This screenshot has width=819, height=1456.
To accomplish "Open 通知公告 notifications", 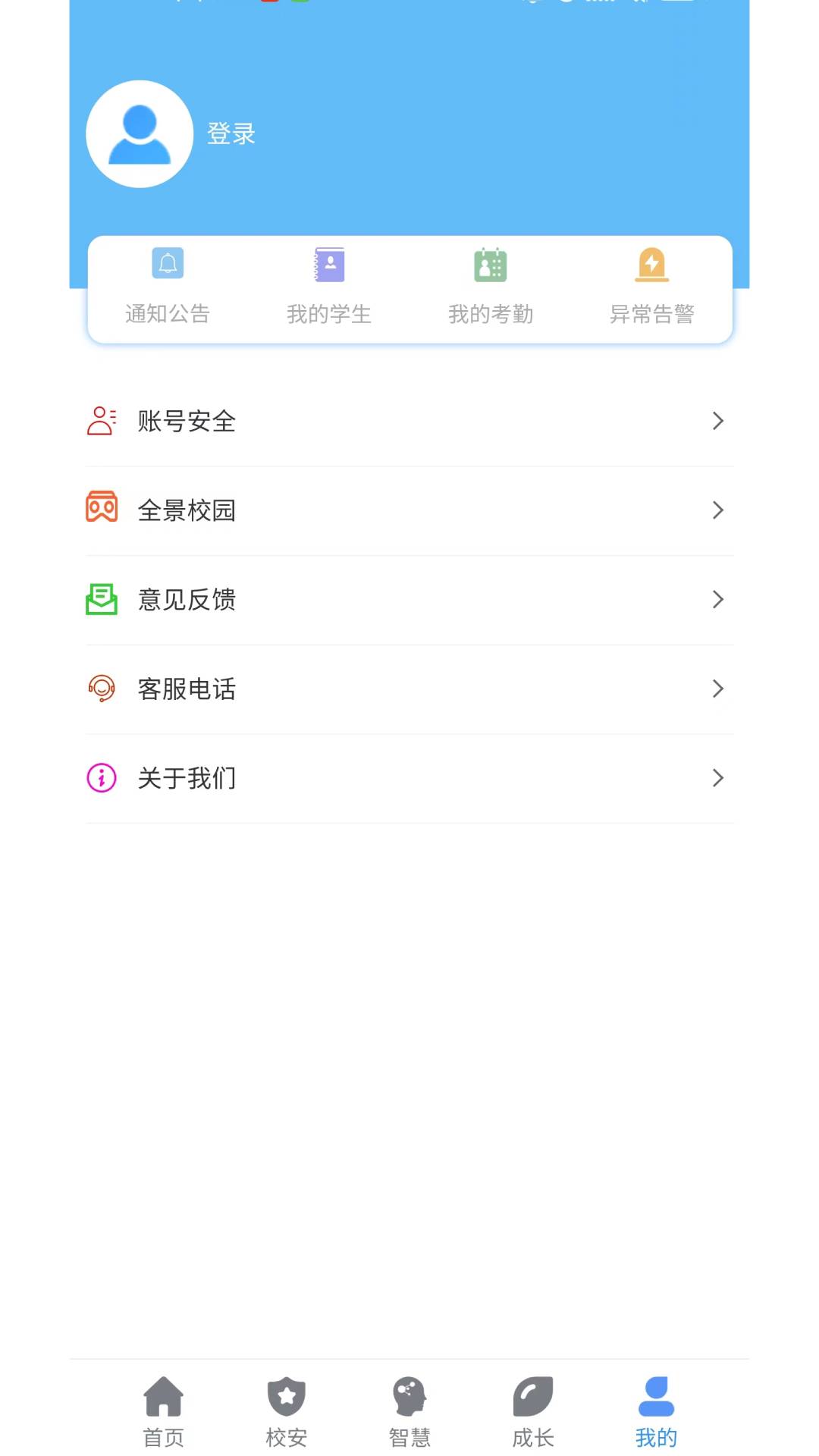I will (168, 288).
